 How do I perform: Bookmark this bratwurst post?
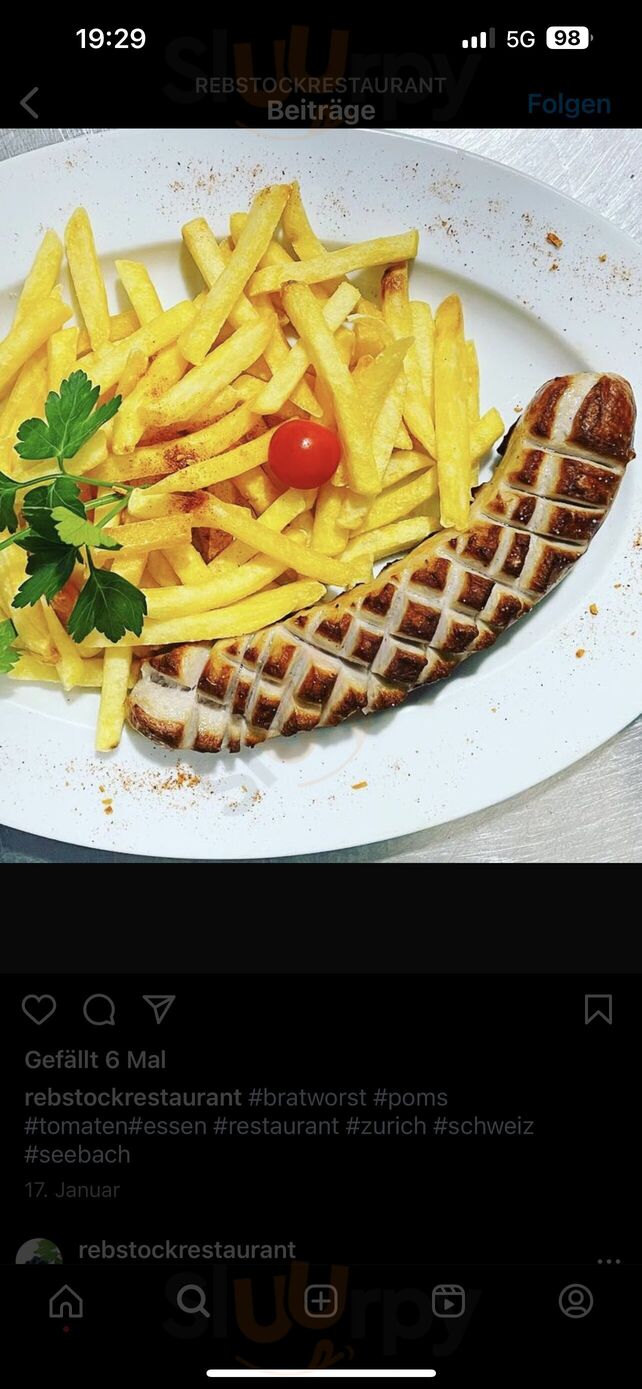pyautogui.click(x=598, y=1010)
